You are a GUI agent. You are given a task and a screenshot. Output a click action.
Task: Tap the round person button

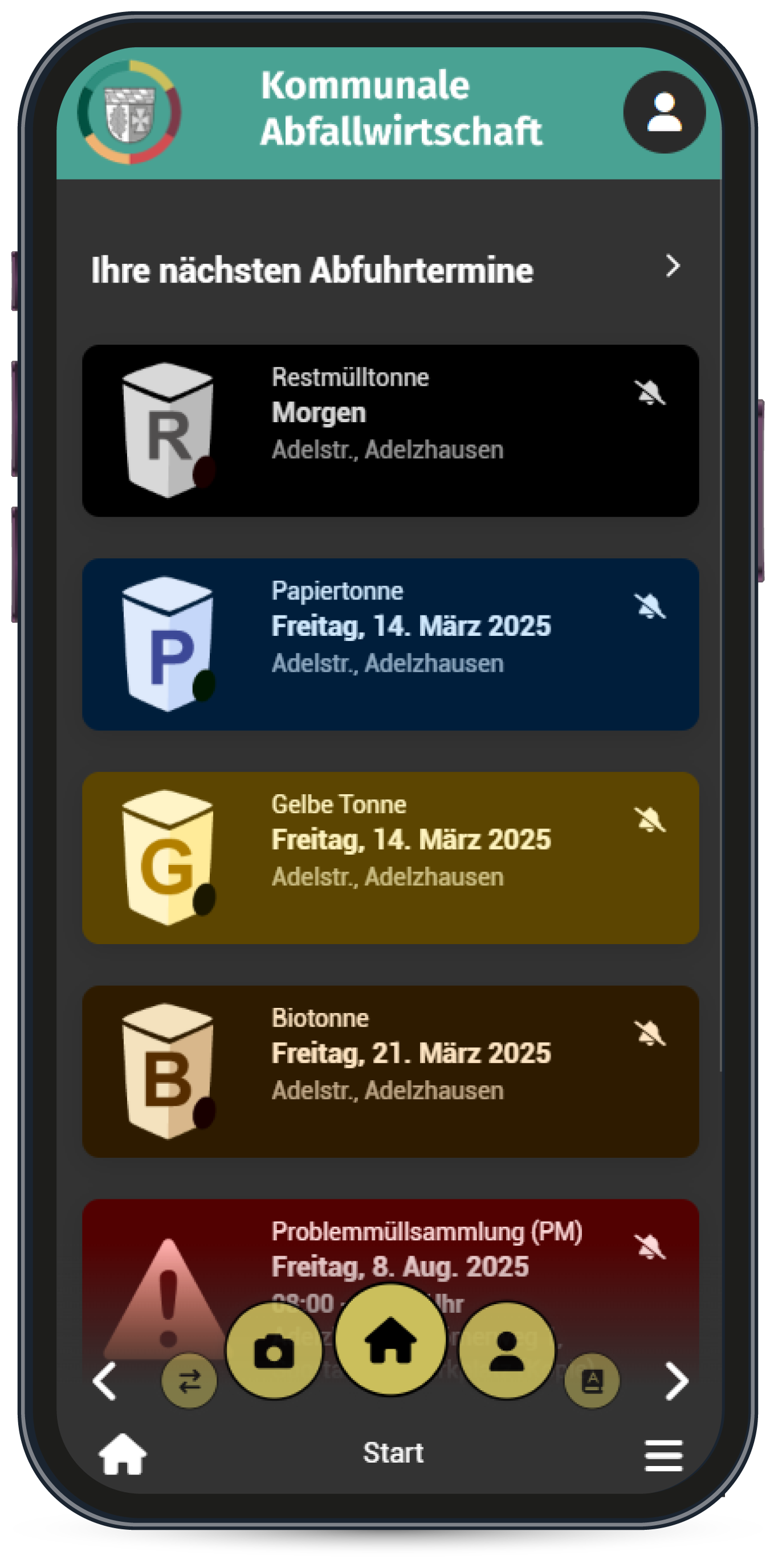pyautogui.click(x=507, y=1351)
